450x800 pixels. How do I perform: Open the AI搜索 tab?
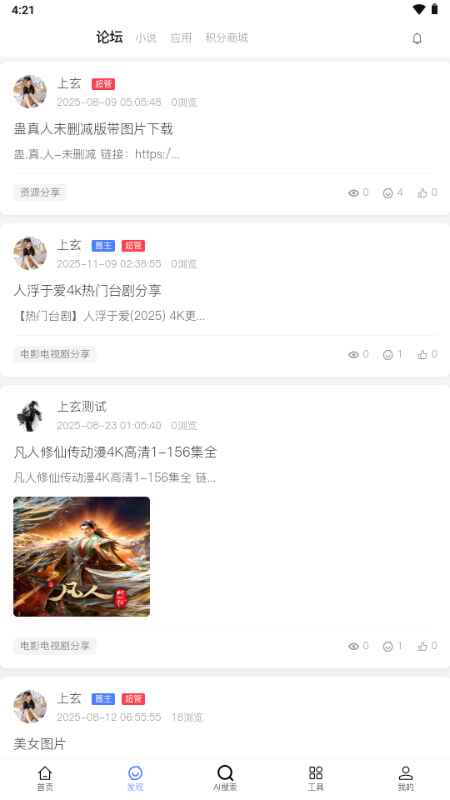[x=225, y=779]
